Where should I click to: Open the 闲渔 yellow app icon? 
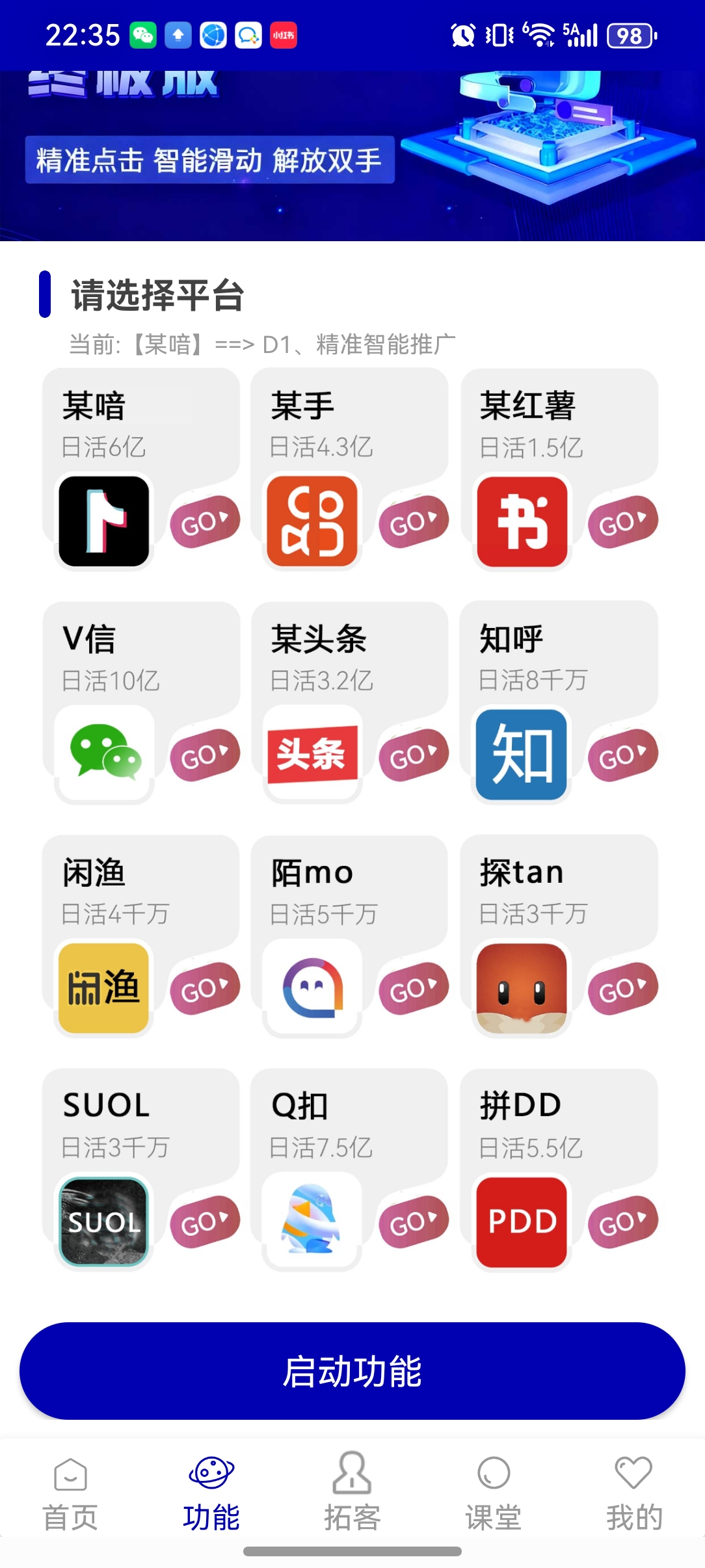[x=103, y=988]
